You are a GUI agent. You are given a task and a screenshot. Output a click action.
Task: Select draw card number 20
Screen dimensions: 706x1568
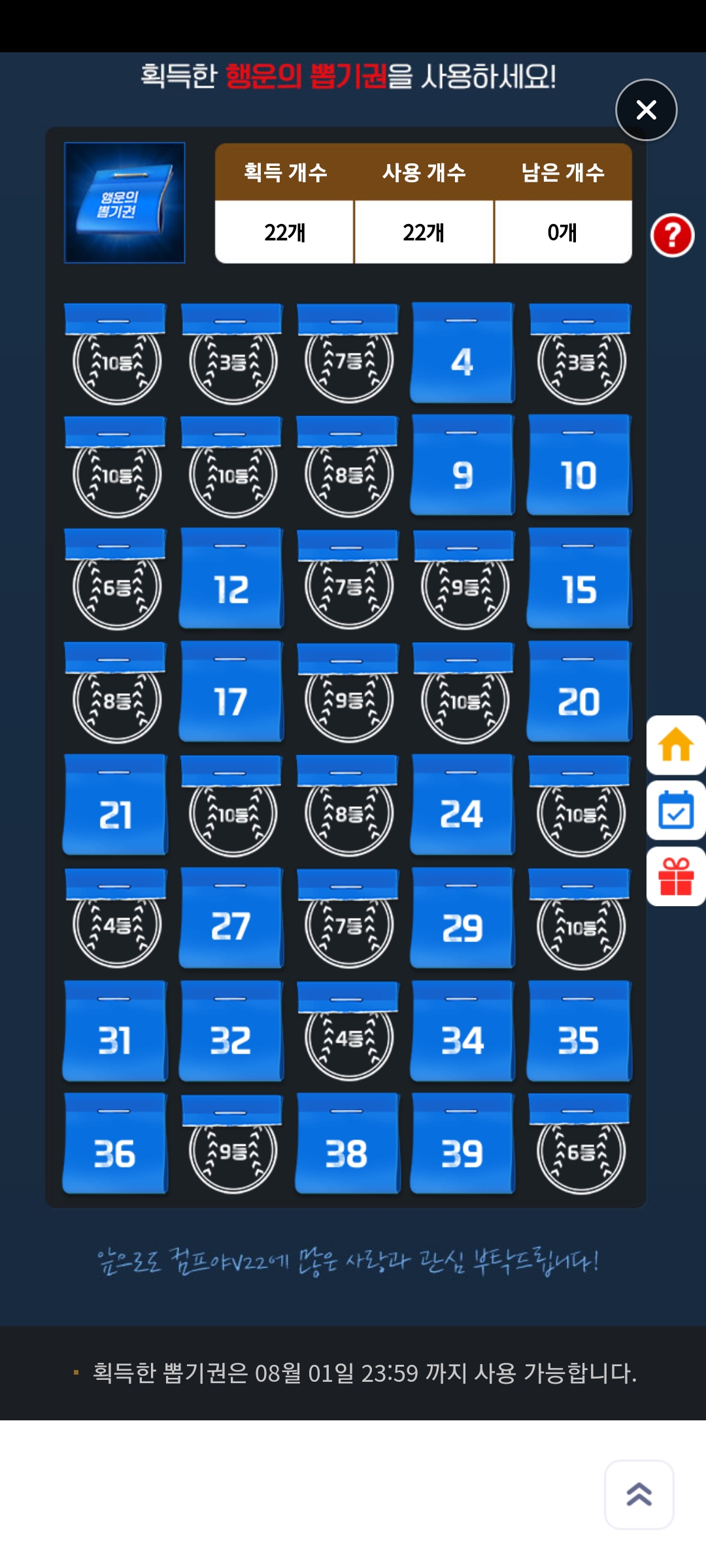[x=579, y=693]
